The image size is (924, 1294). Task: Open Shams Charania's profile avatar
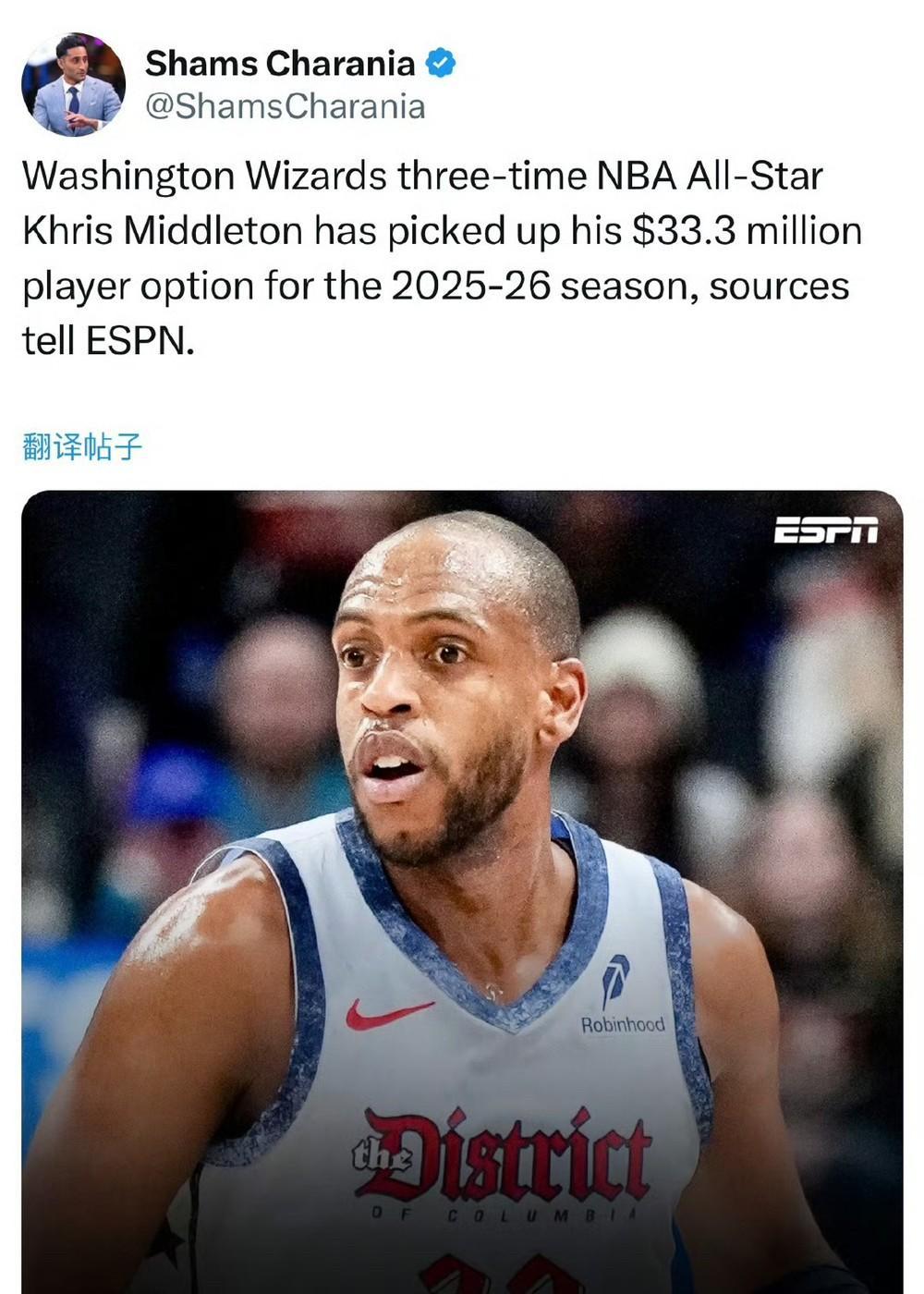74,85
